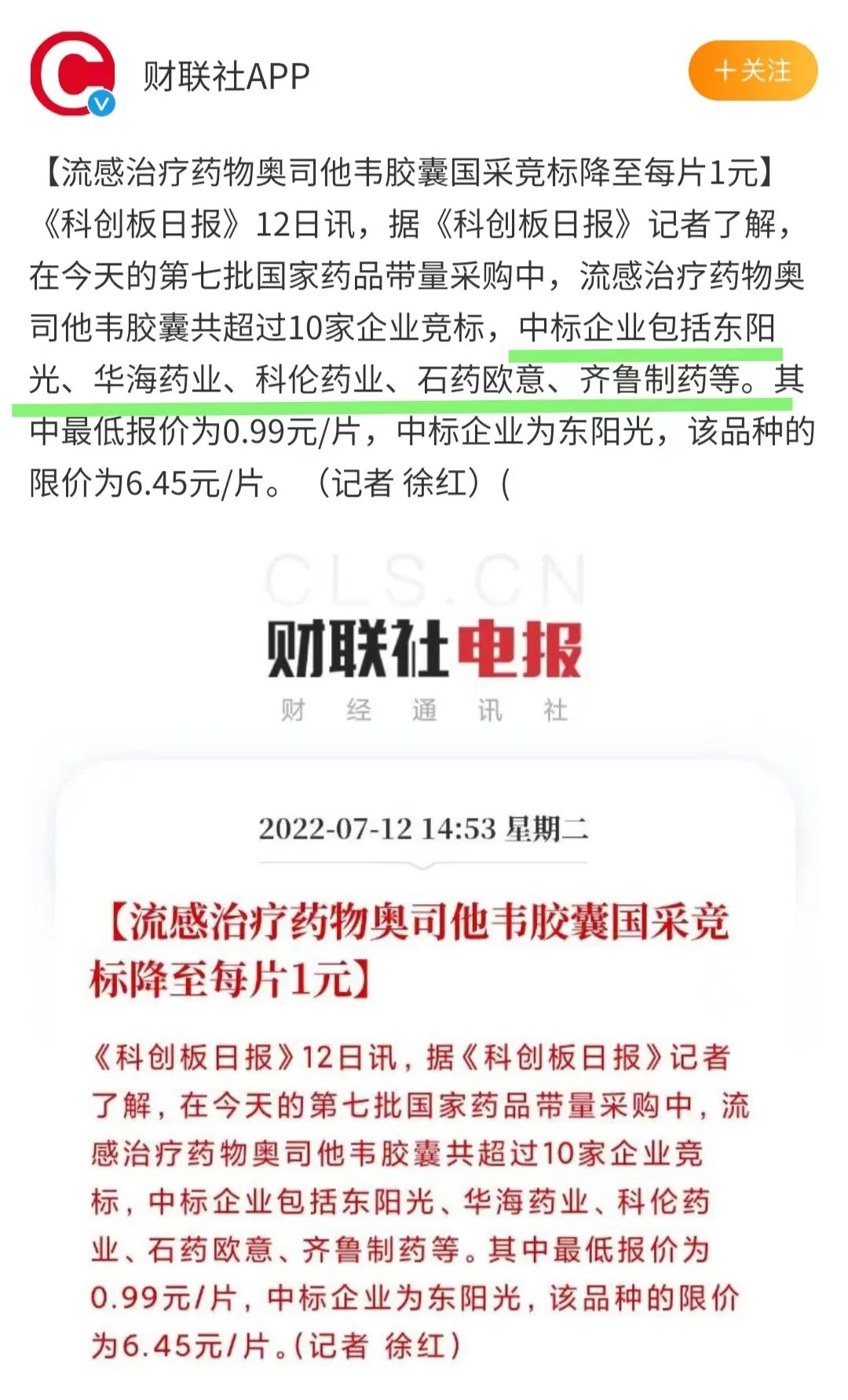Open the 财联社APP profile avatar

click(72, 74)
